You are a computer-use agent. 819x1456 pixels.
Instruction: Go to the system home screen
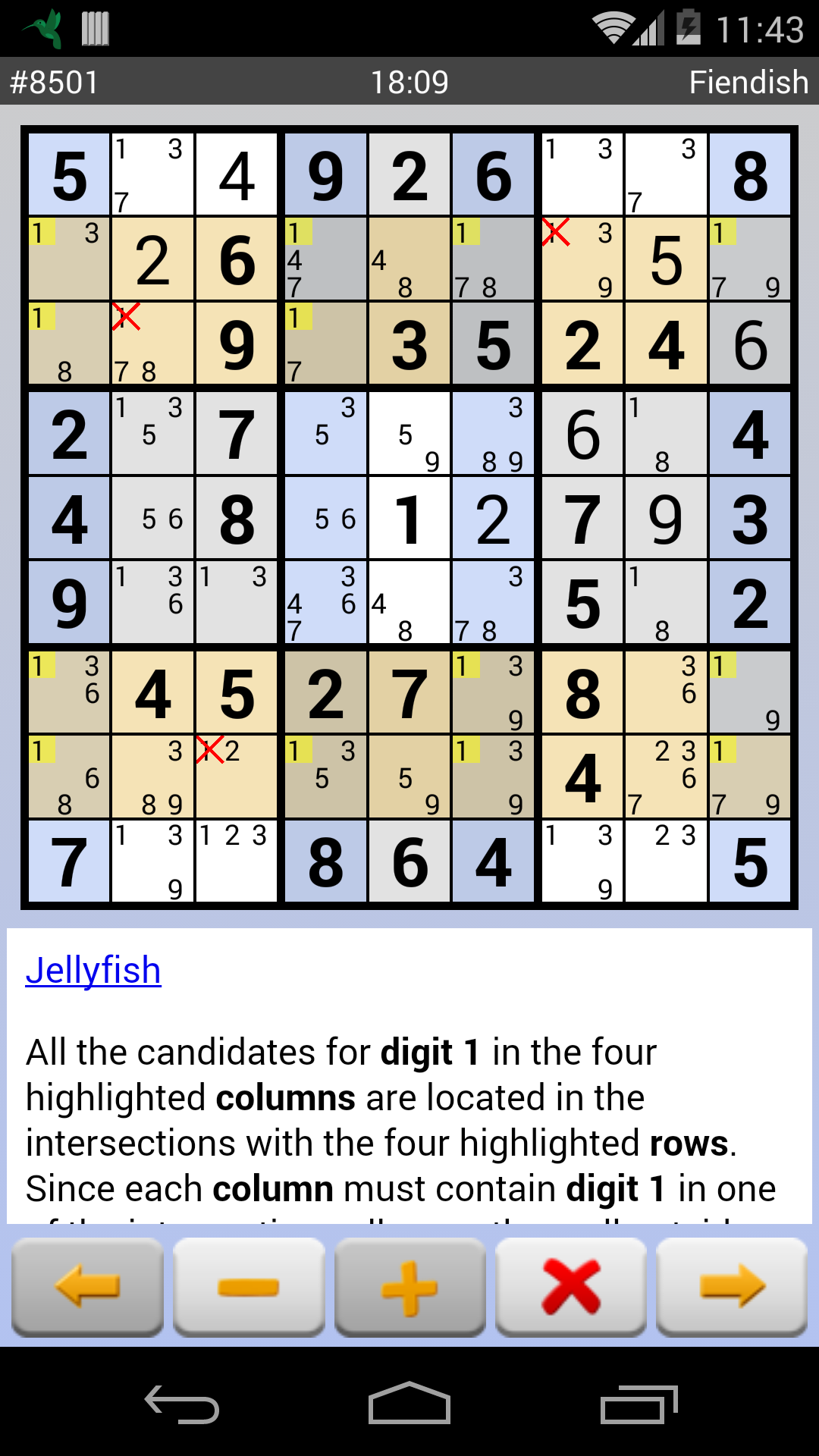(409, 1404)
